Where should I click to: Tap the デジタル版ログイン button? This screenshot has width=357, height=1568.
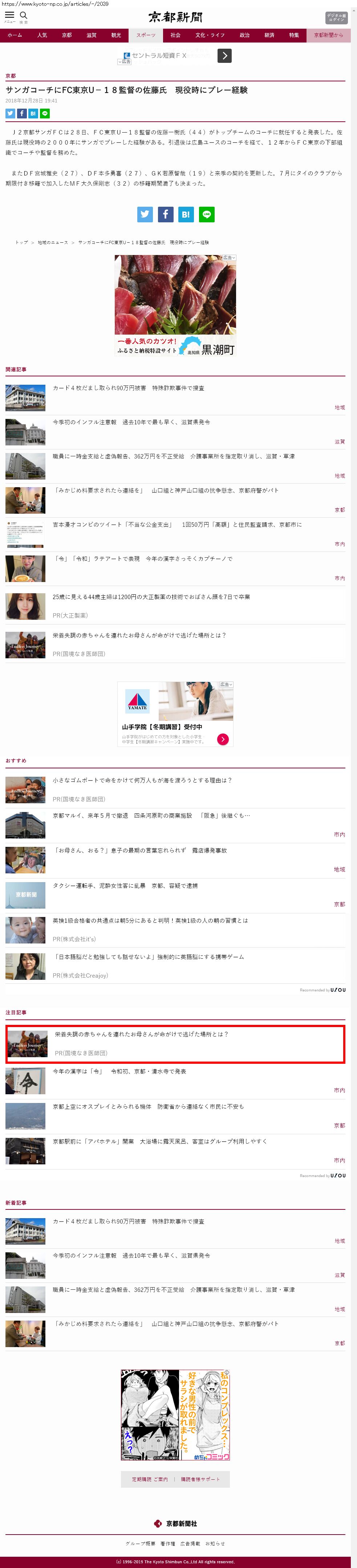coord(336,18)
